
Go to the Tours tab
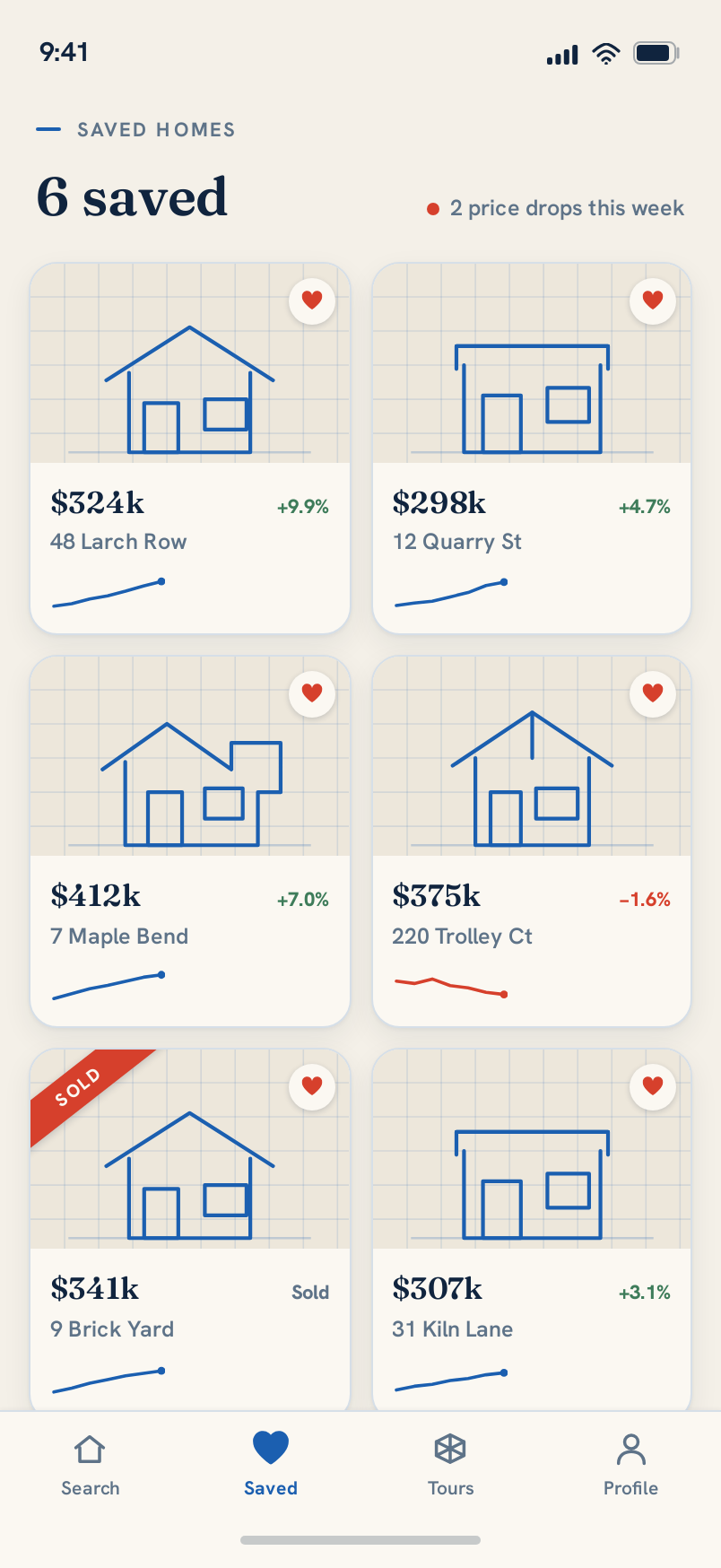click(x=450, y=1466)
